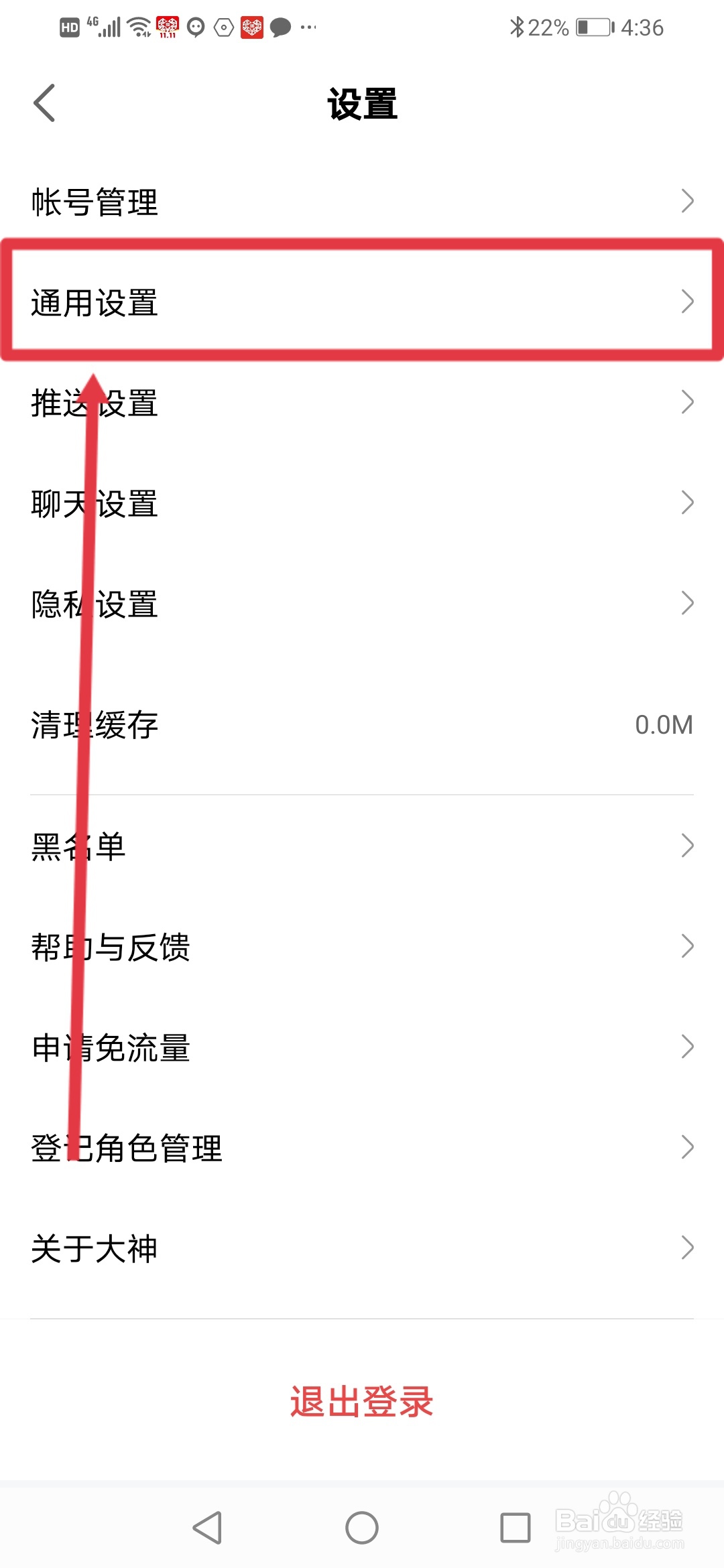Open 隐私设置 privacy settings

click(362, 604)
